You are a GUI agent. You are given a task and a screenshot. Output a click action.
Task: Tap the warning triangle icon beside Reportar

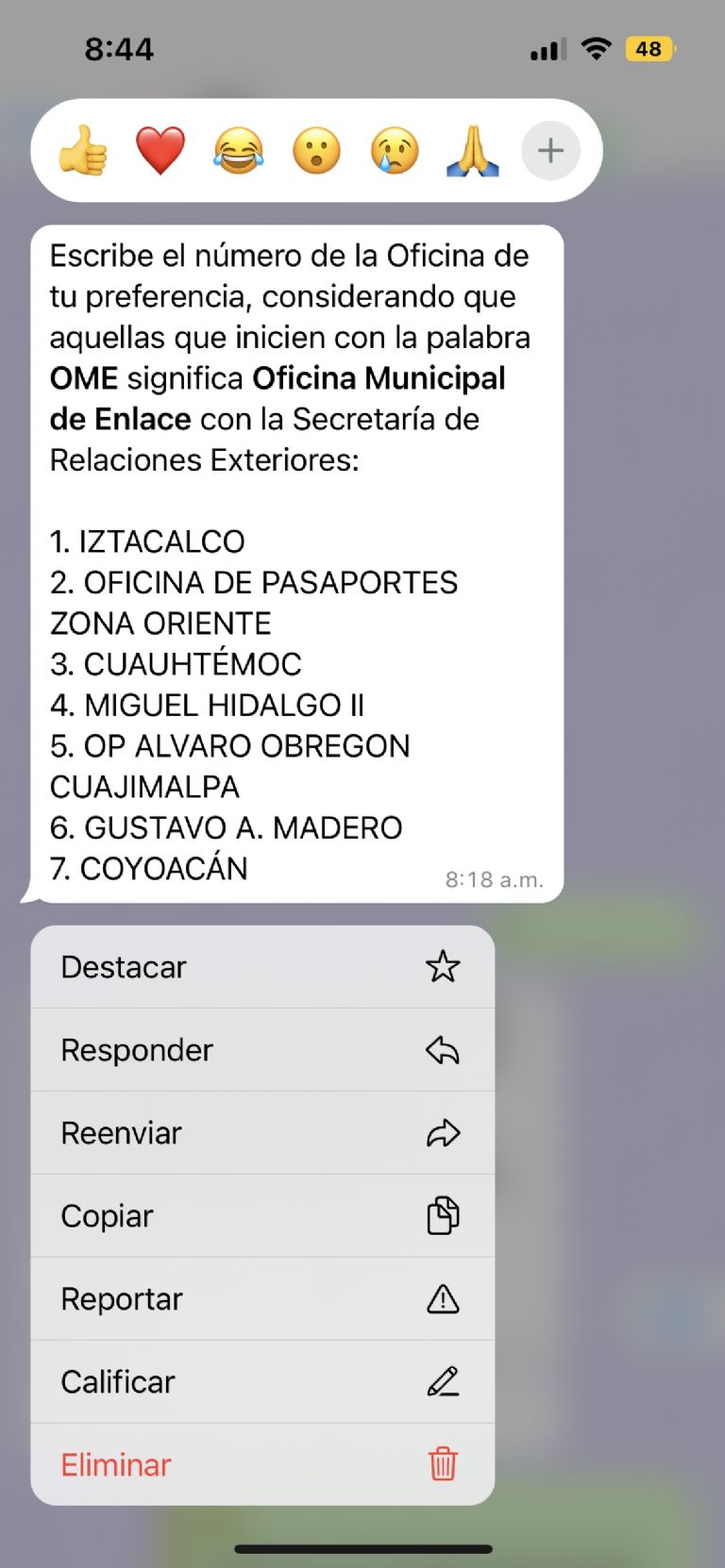[444, 1298]
